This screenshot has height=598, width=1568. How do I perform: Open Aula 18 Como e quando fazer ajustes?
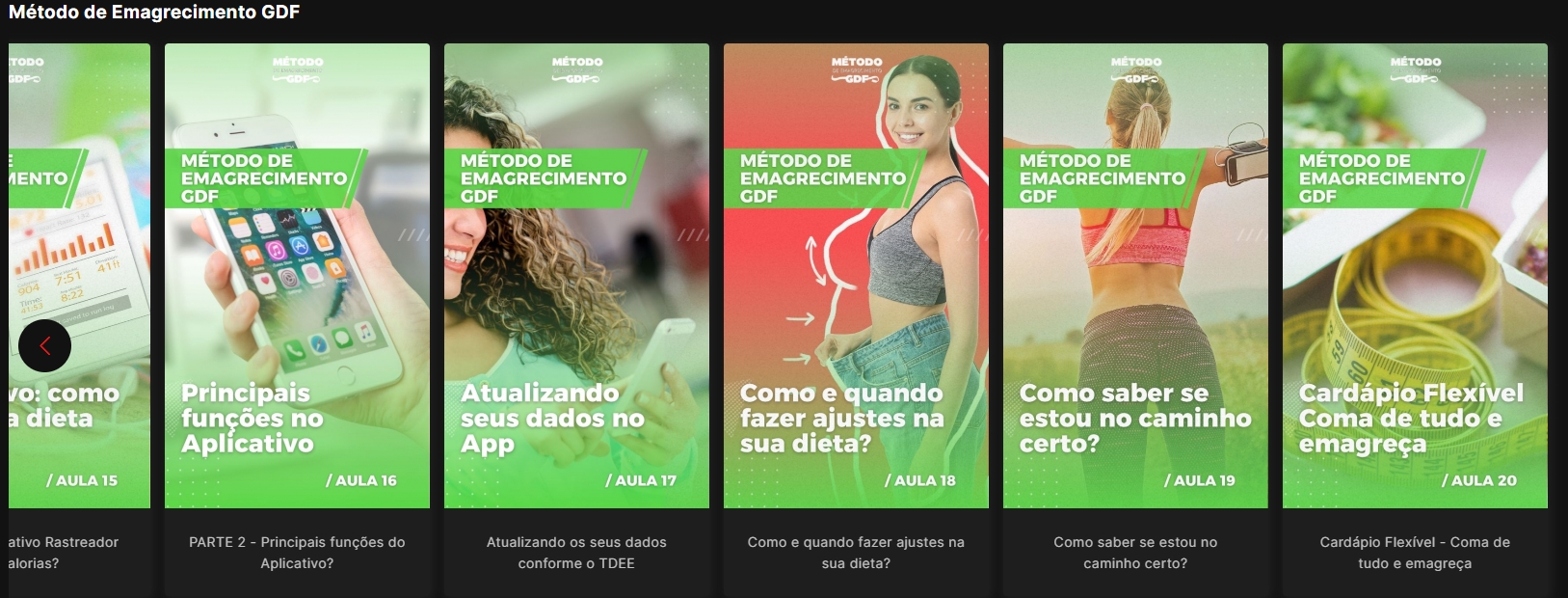[856, 275]
